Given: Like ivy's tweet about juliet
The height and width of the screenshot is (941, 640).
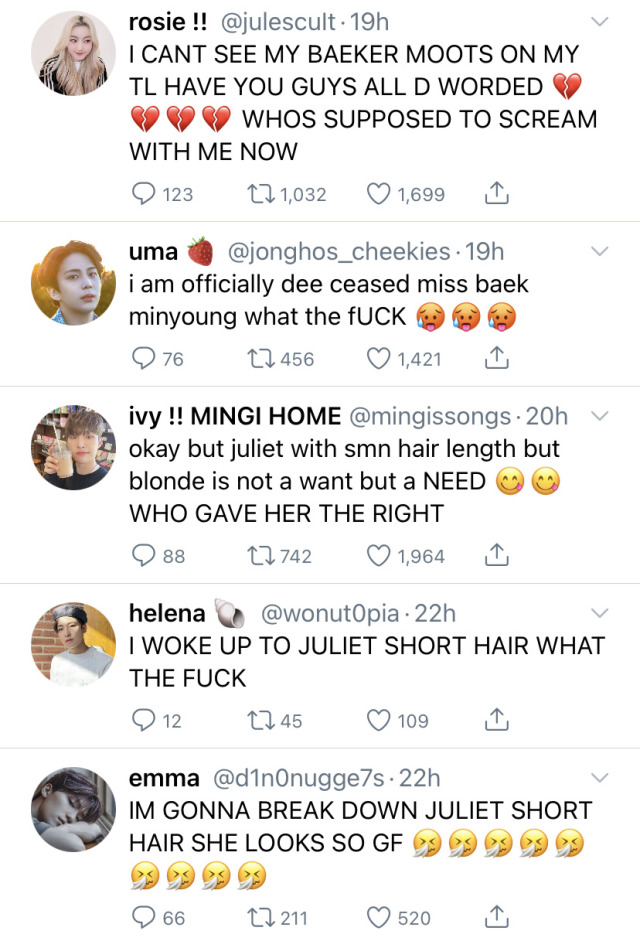Looking at the screenshot, I should pos(379,556).
